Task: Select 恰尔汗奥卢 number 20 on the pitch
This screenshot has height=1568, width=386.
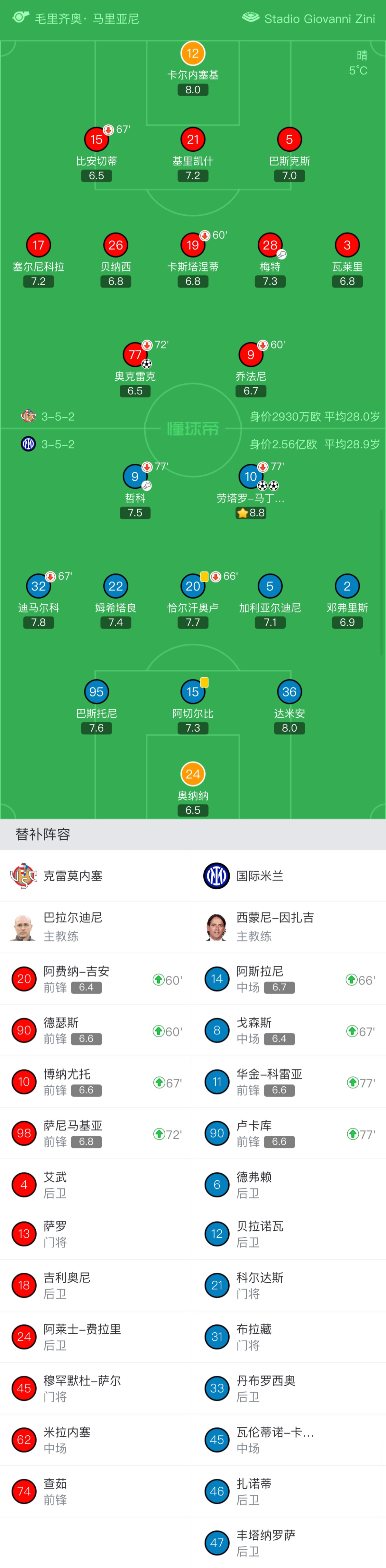Action: point(193,586)
